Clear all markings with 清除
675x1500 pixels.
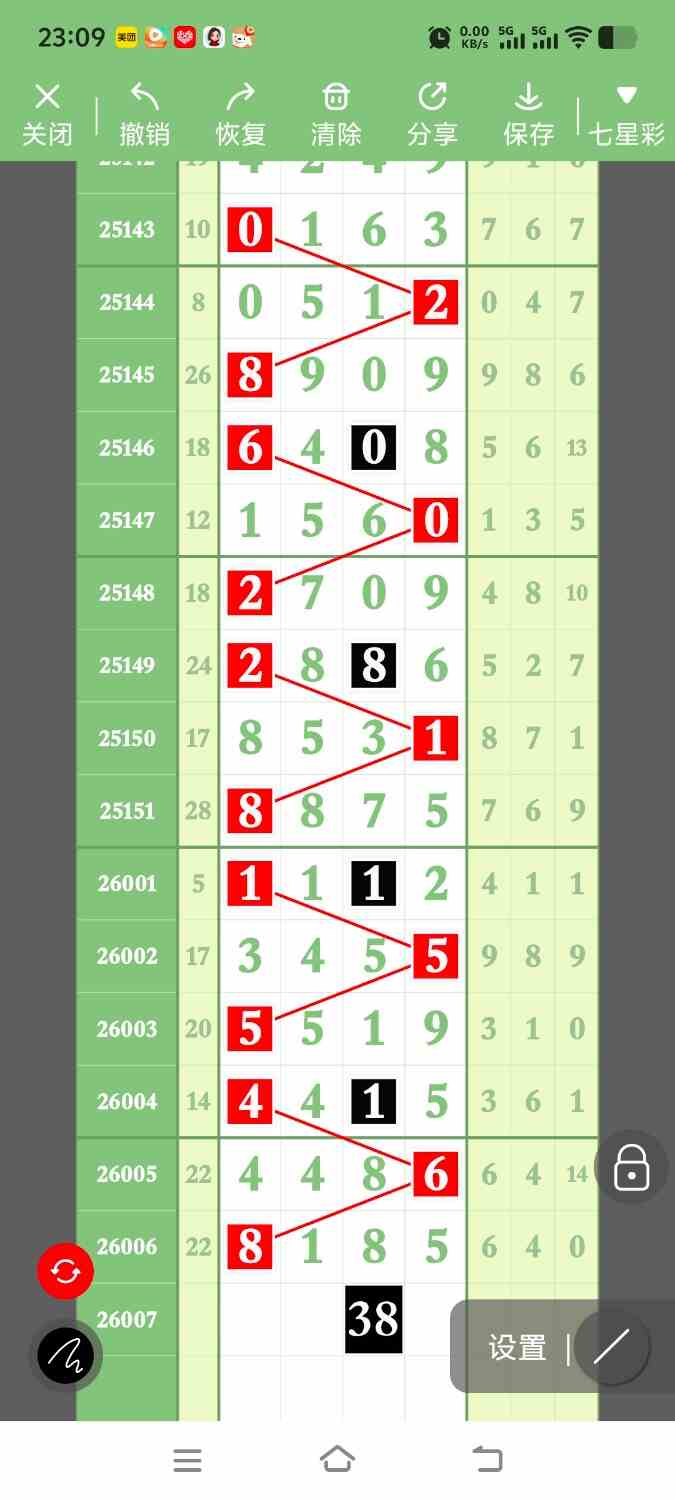(336, 114)
